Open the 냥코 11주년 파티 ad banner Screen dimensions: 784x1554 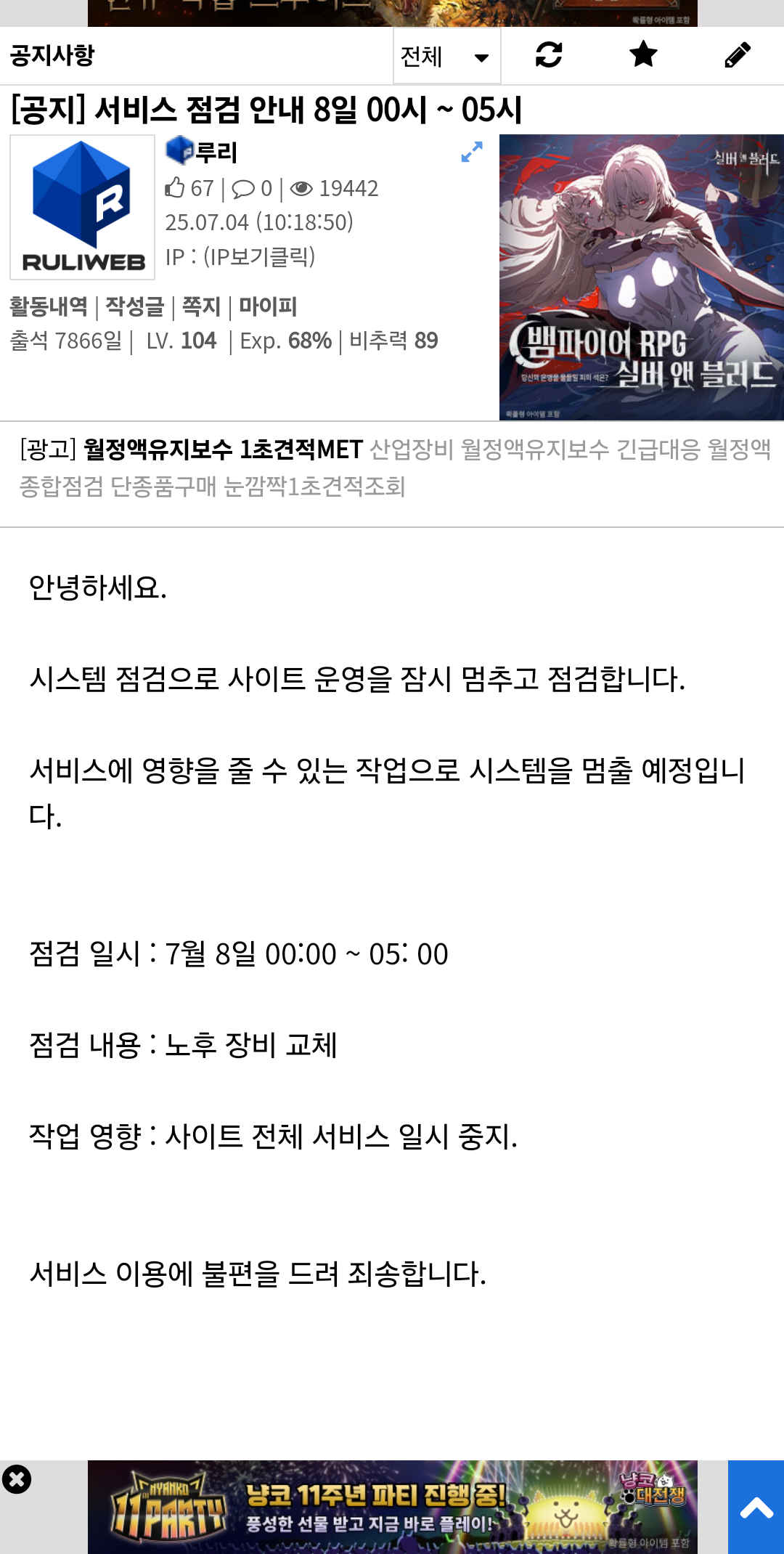point(392,1508)
